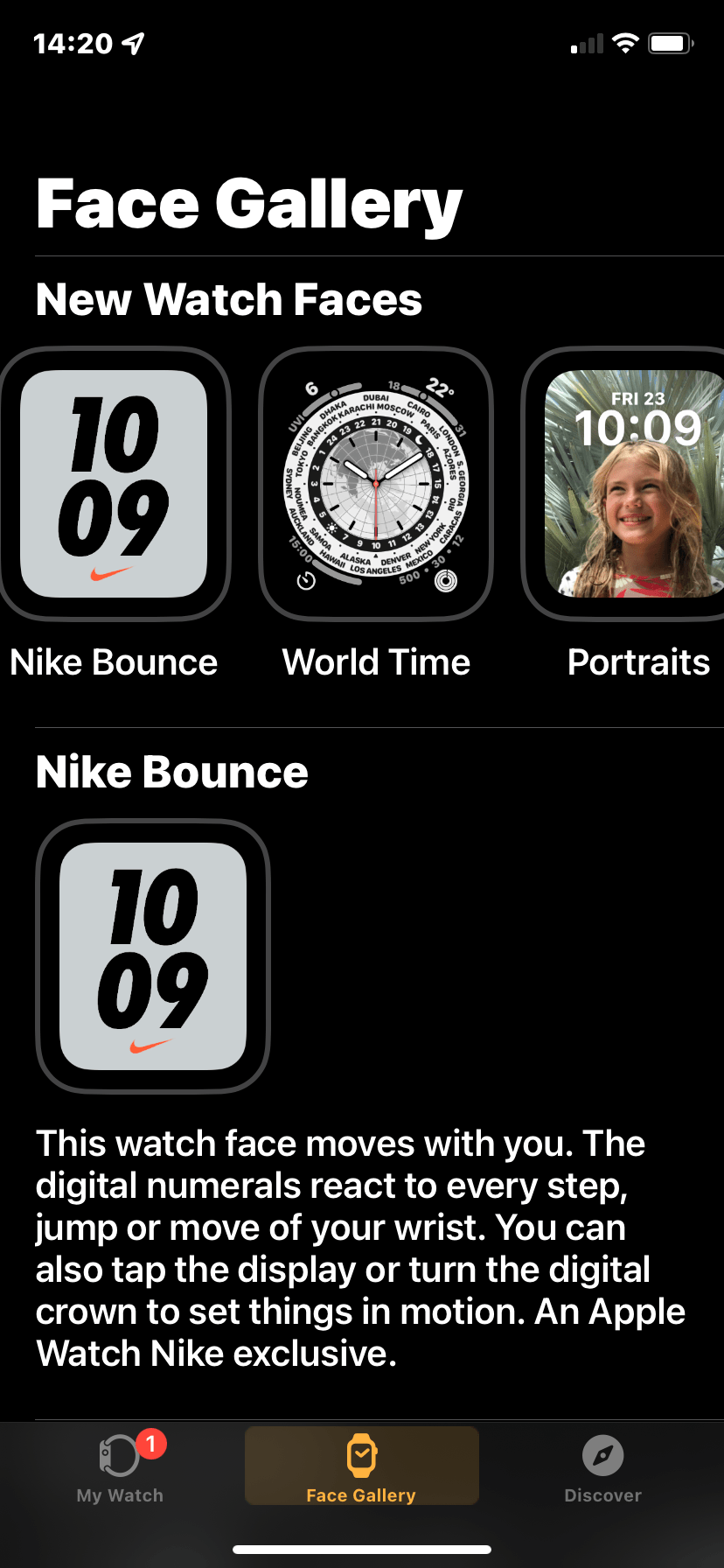The image size is (724, 1568).
Task: Go to the Discover tab
Action: tap(602, 1466)
